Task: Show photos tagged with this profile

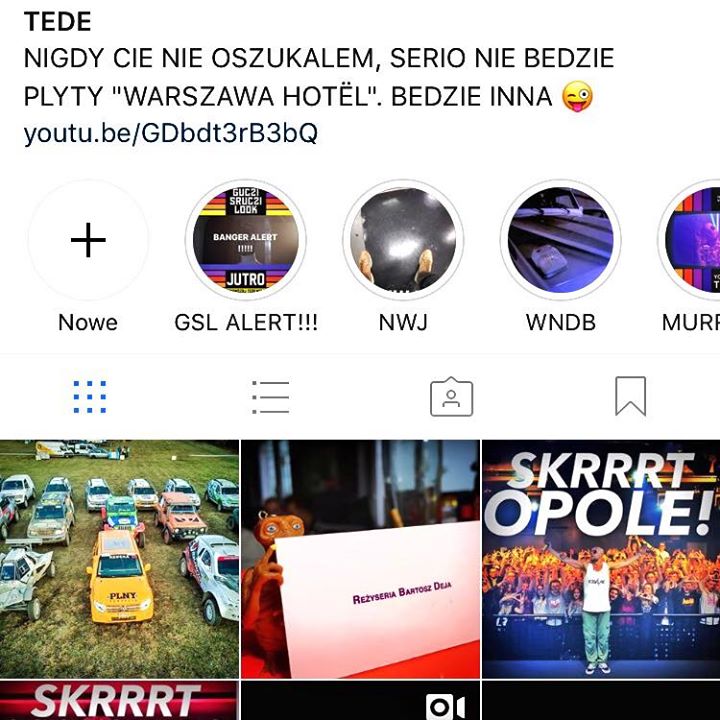Action: 451,397
